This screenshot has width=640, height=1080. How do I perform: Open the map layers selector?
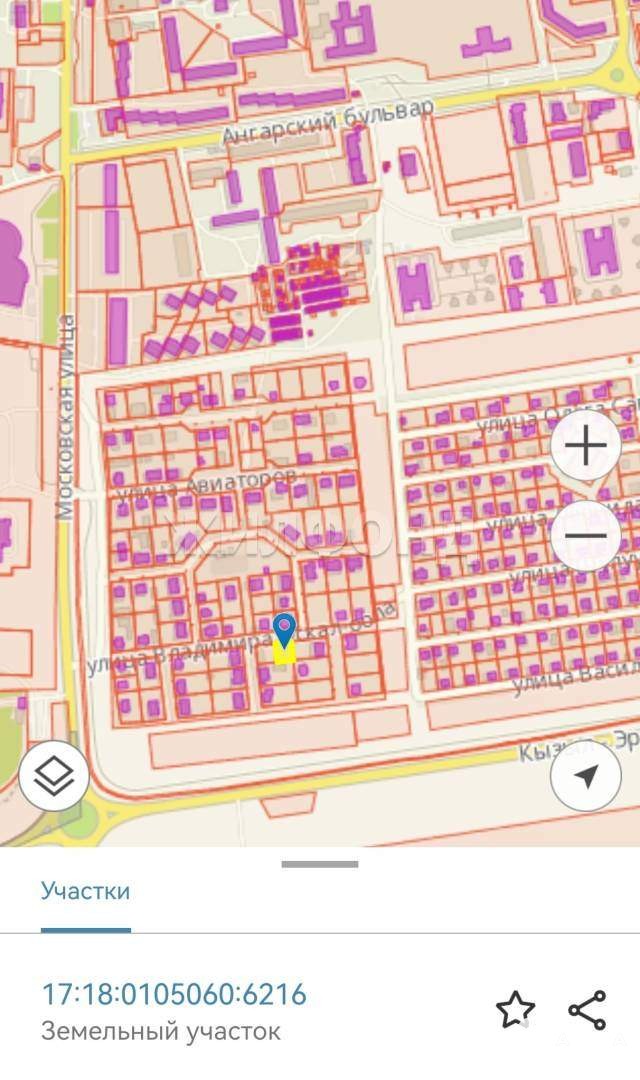pos(54,776)
